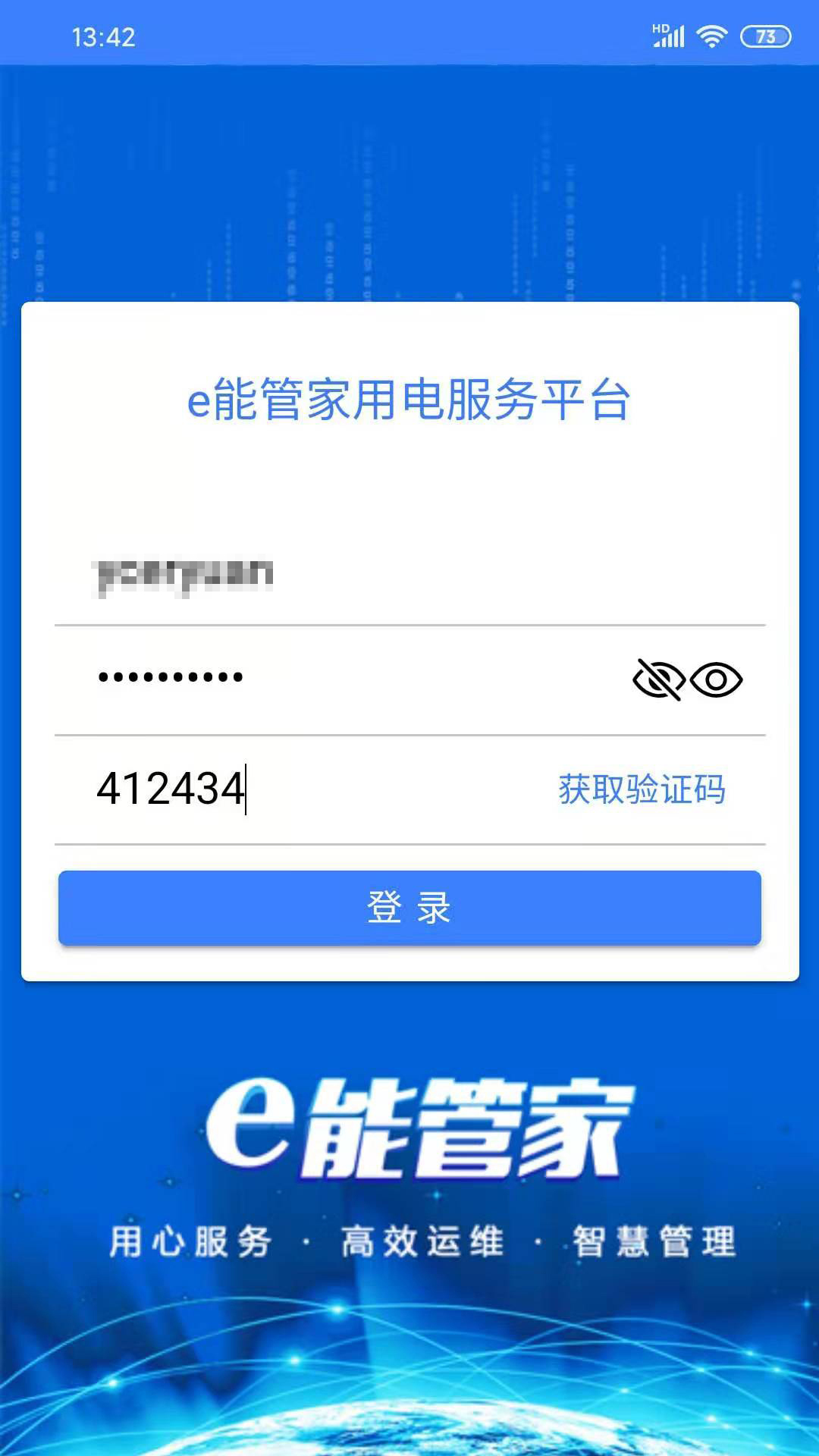This screenshot has width=819, height=1456.
Task: Request code via 获取验证码
Action: pyautogui.click(x=642, y=789)
